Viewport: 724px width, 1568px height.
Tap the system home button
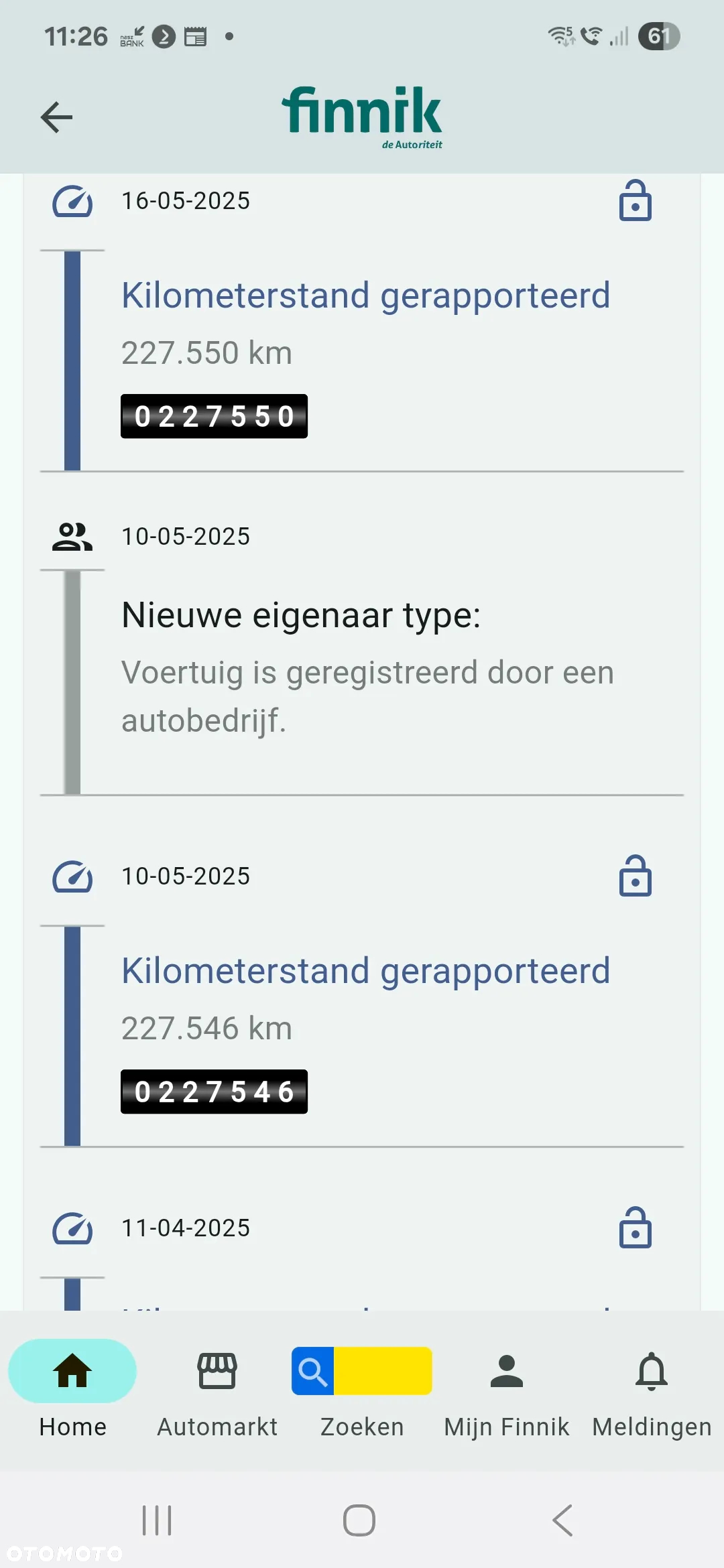click(x=359, y=1520)
